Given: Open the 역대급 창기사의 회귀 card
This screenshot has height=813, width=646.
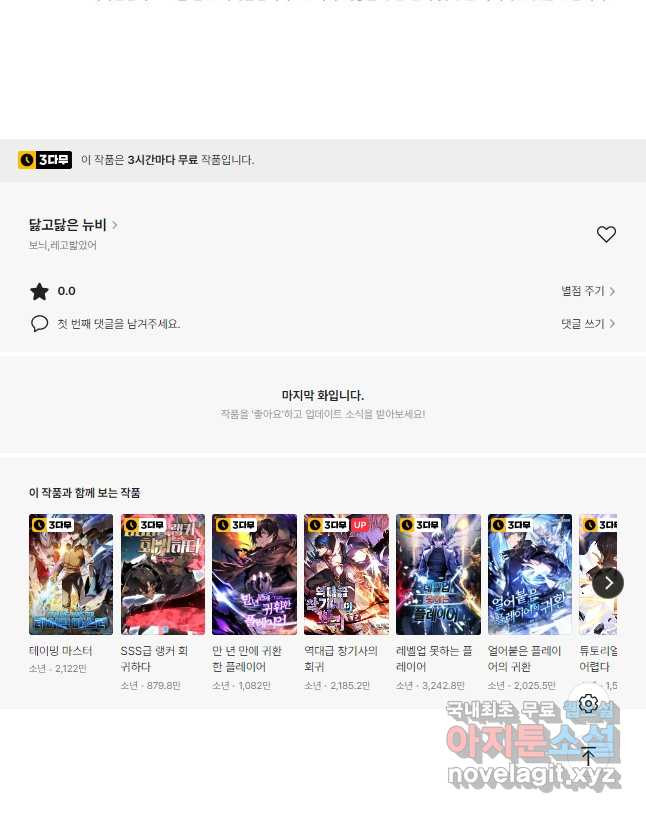Looking at the screenshot, I should (x=346, y=575).
